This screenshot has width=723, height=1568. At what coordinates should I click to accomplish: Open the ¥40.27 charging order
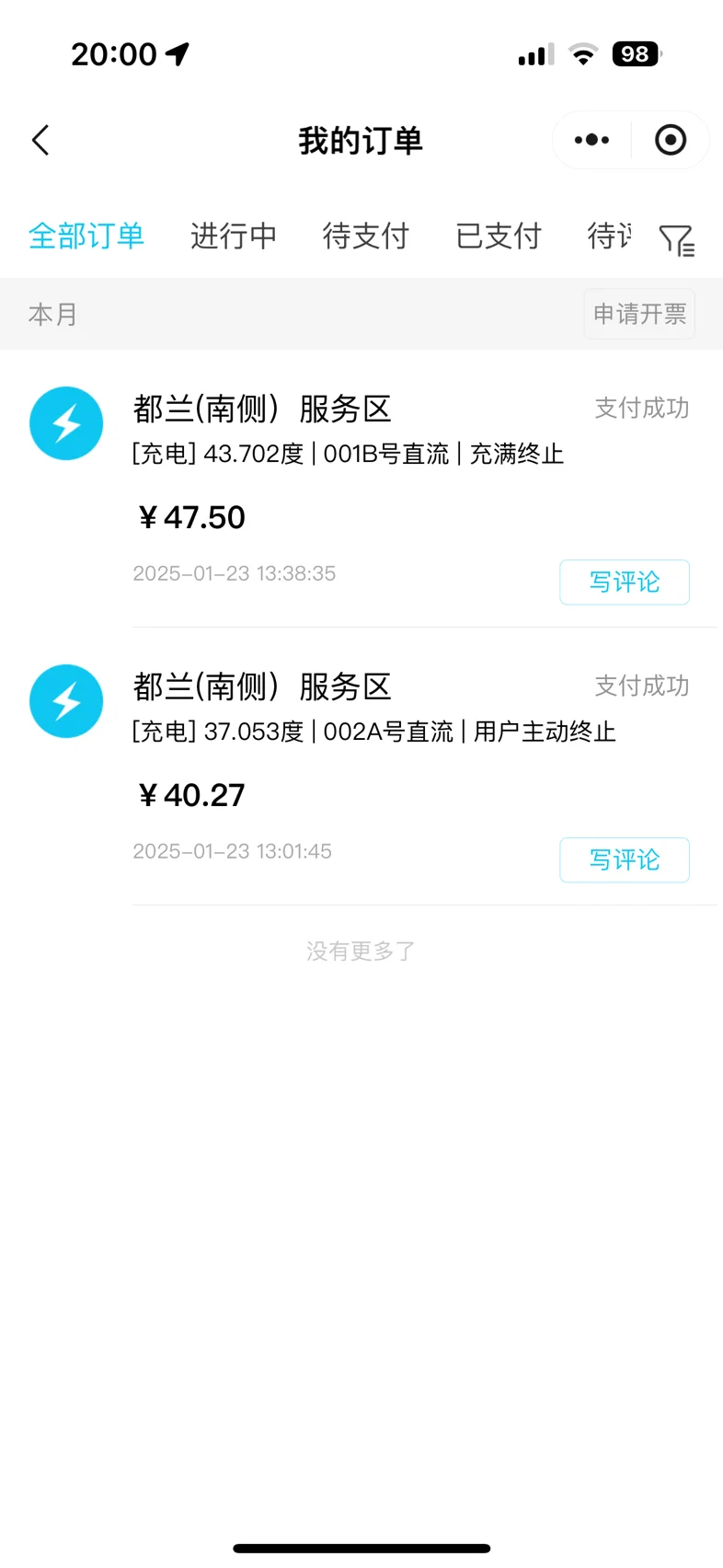point(361,767)
